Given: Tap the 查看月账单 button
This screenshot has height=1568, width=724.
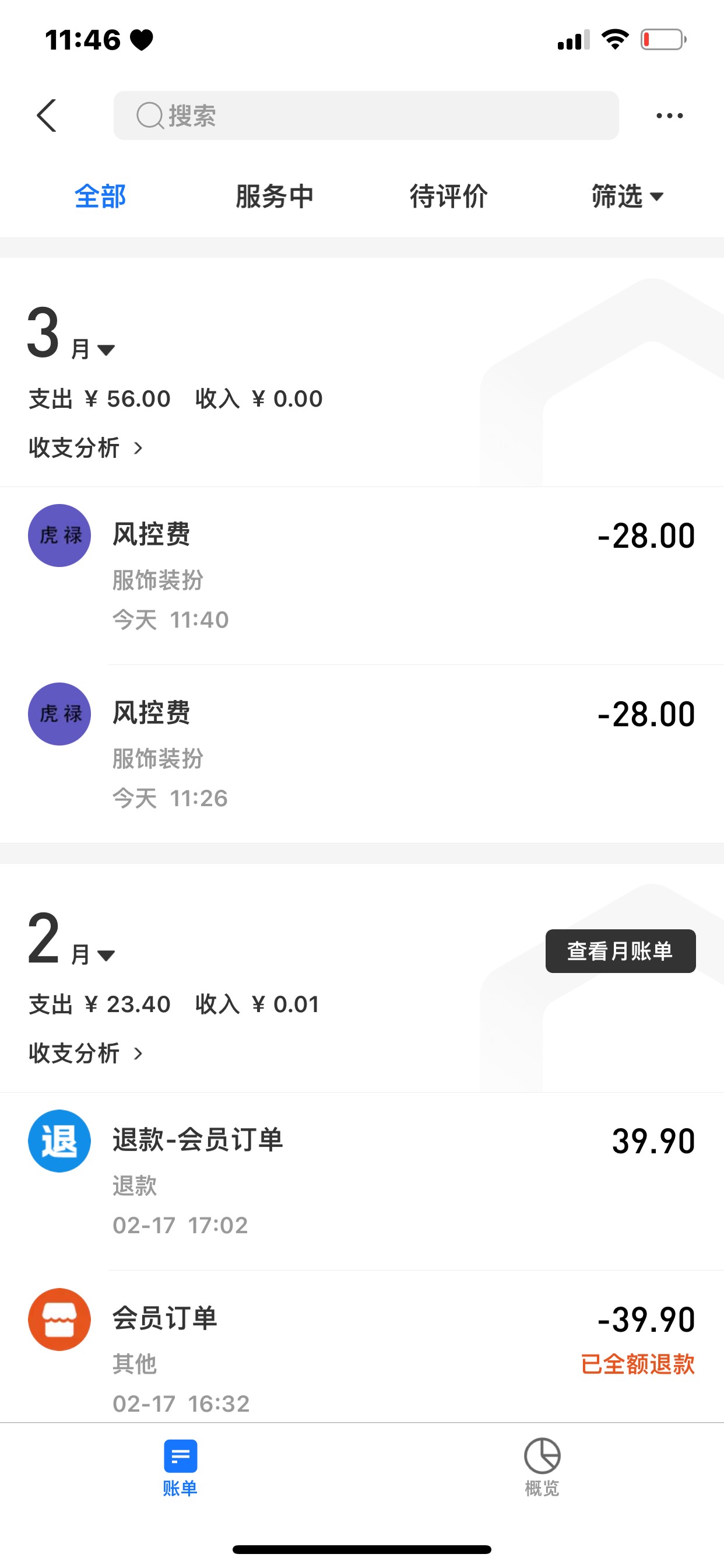Looking at the screenshot, I should 621,951.
